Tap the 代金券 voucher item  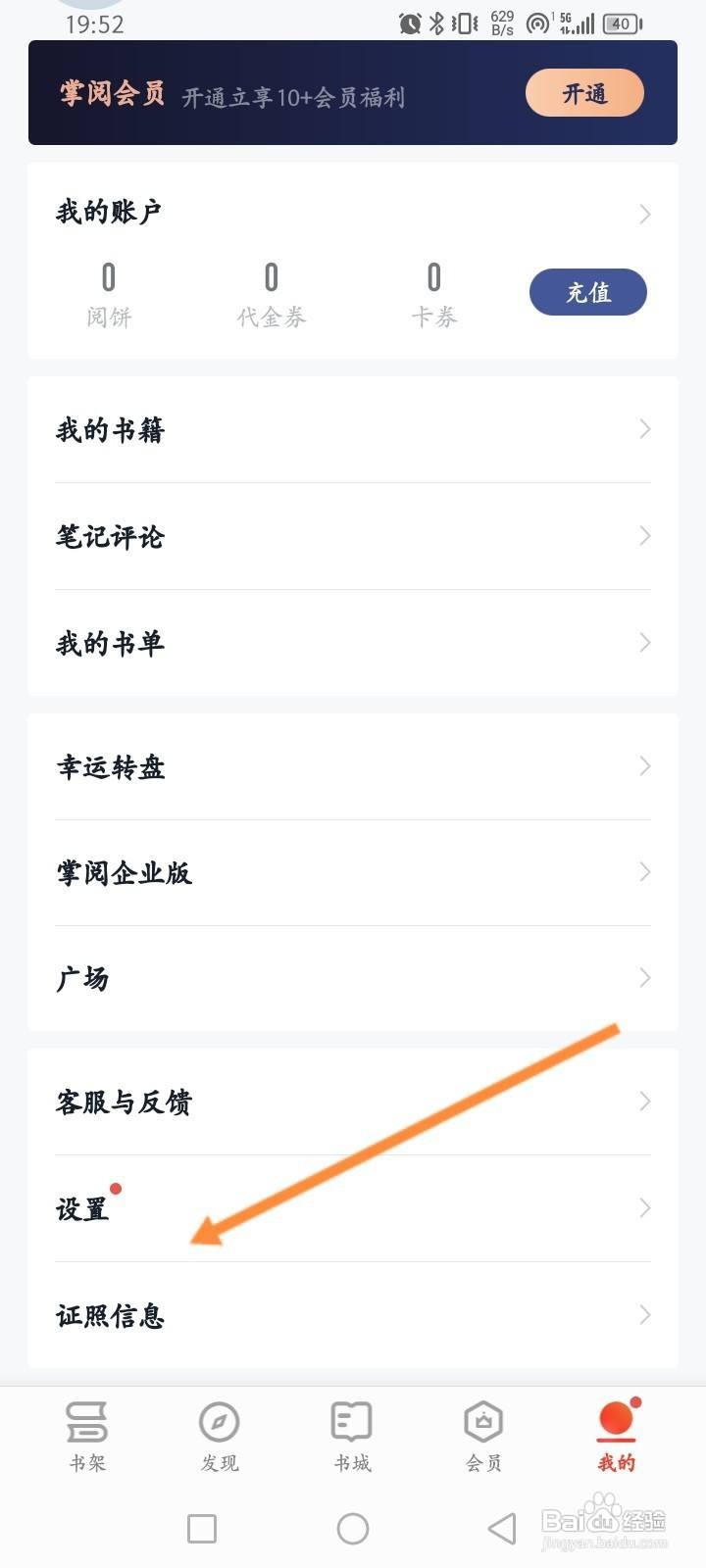tap(272, 294)
